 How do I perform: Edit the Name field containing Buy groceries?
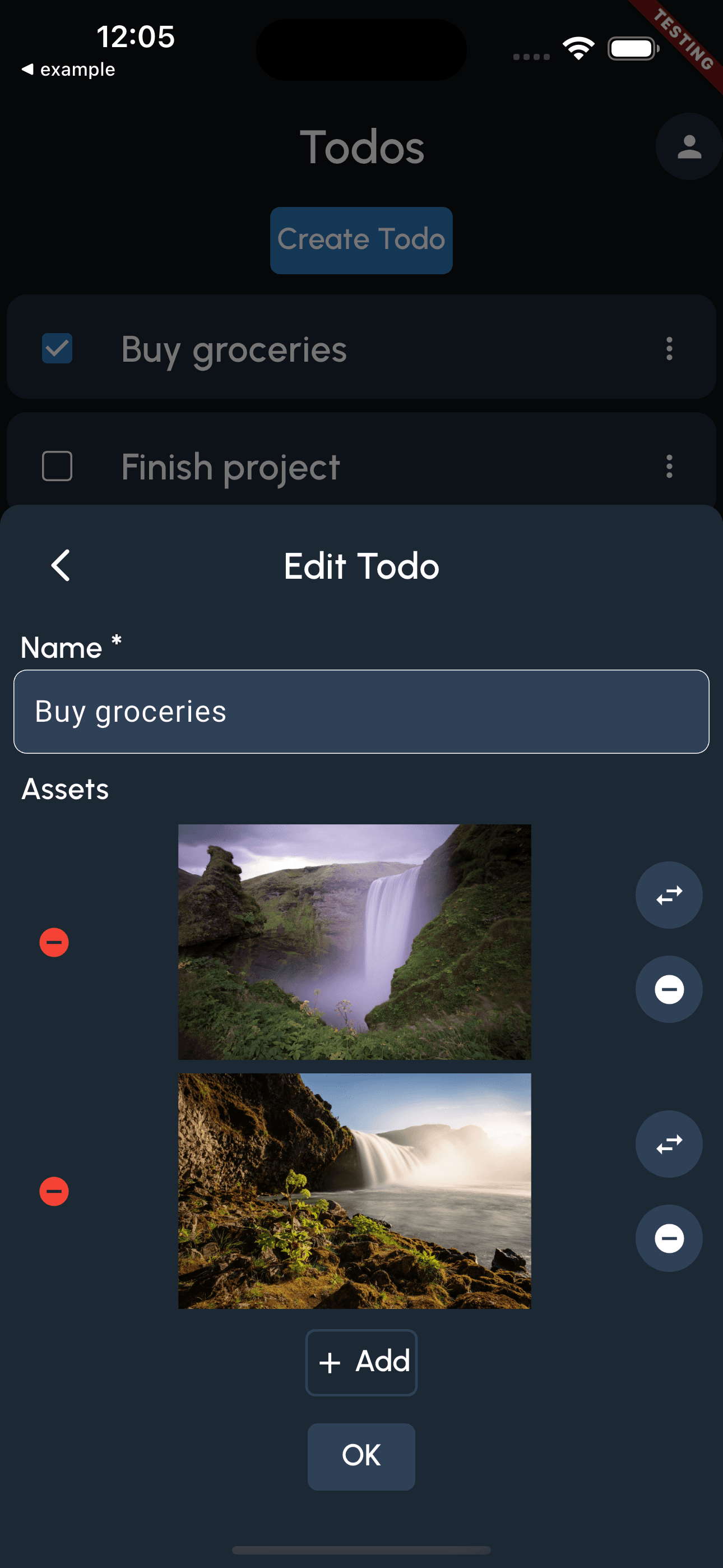coord(361,711)
